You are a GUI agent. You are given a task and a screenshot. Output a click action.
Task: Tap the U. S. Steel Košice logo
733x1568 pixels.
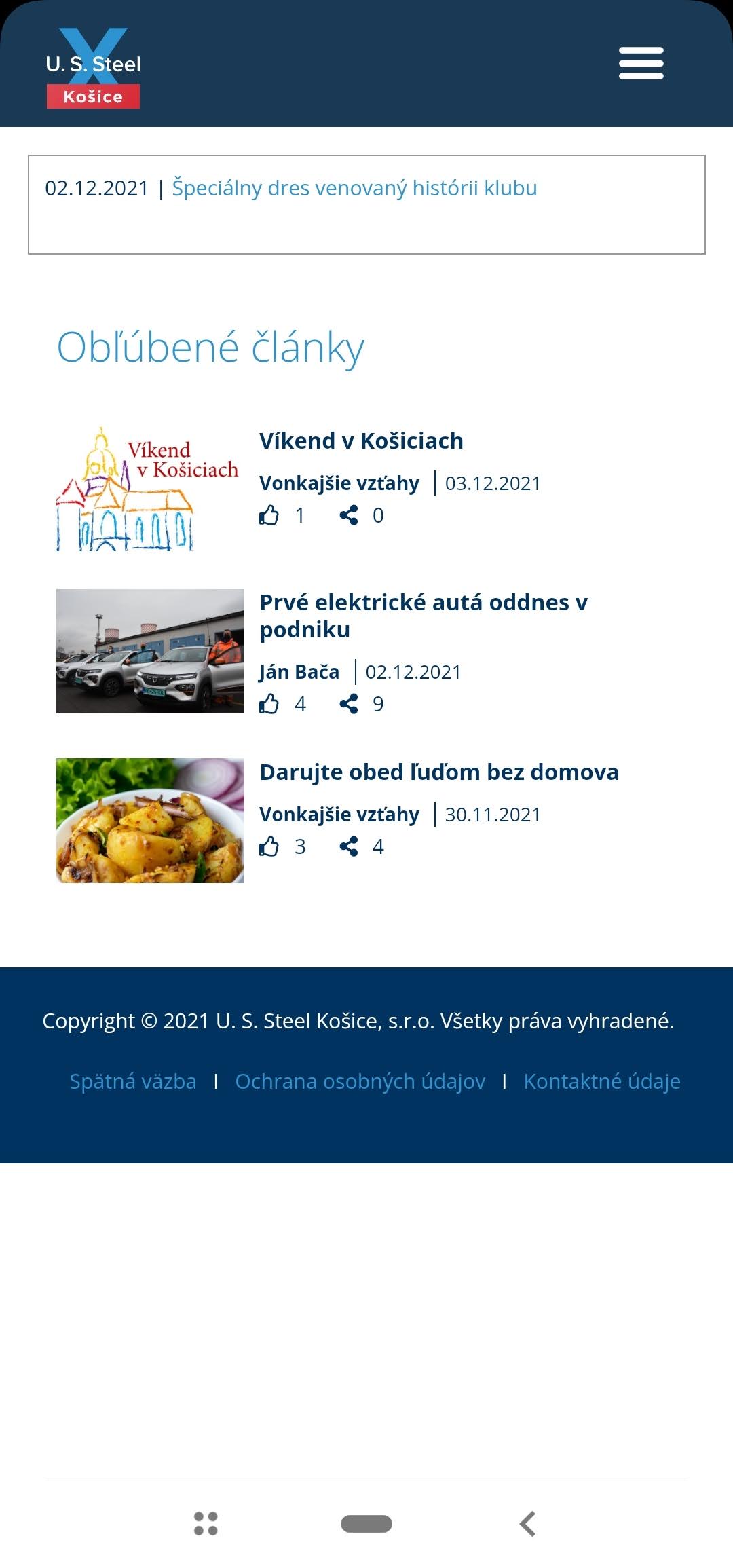click(x=93, y=68)
